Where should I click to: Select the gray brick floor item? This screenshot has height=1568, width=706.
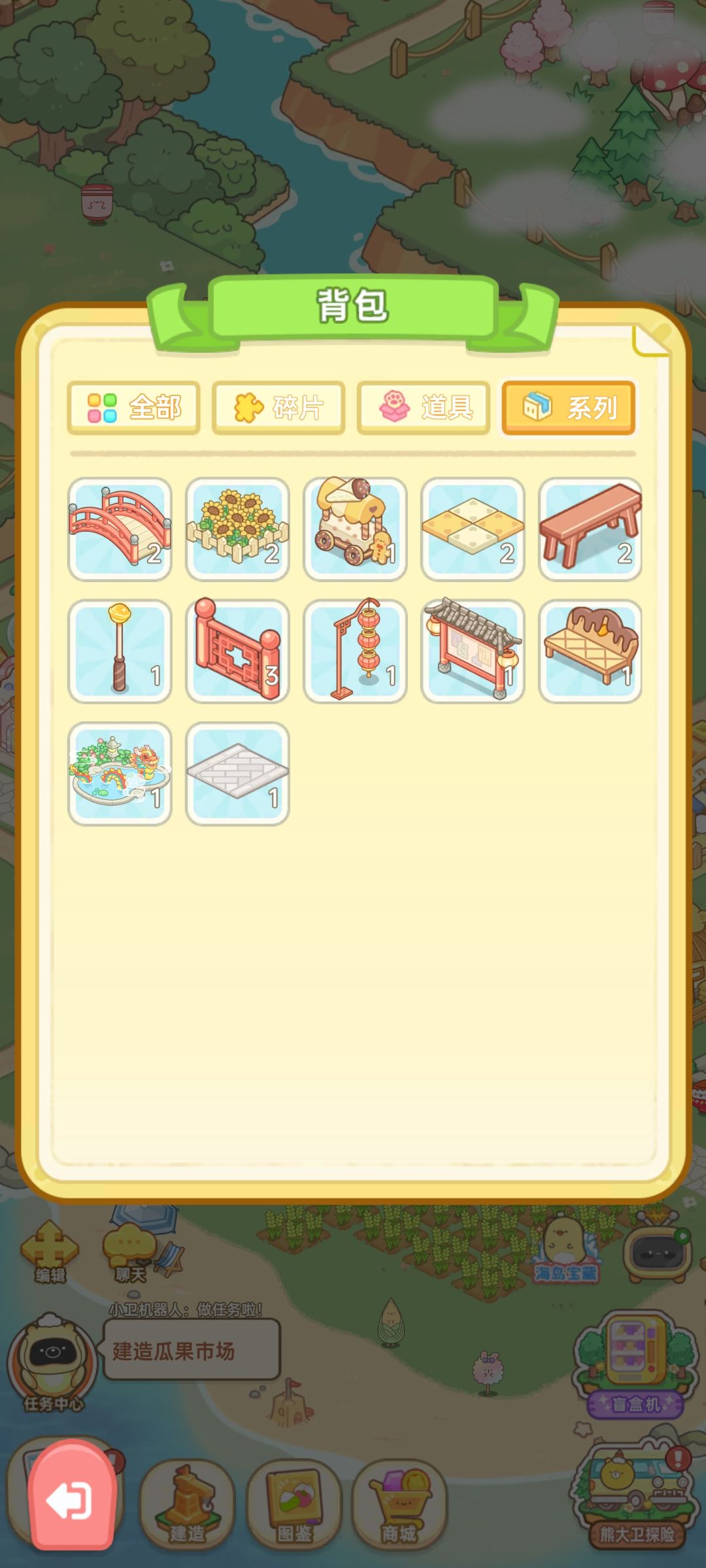click(x=238, y=774)
